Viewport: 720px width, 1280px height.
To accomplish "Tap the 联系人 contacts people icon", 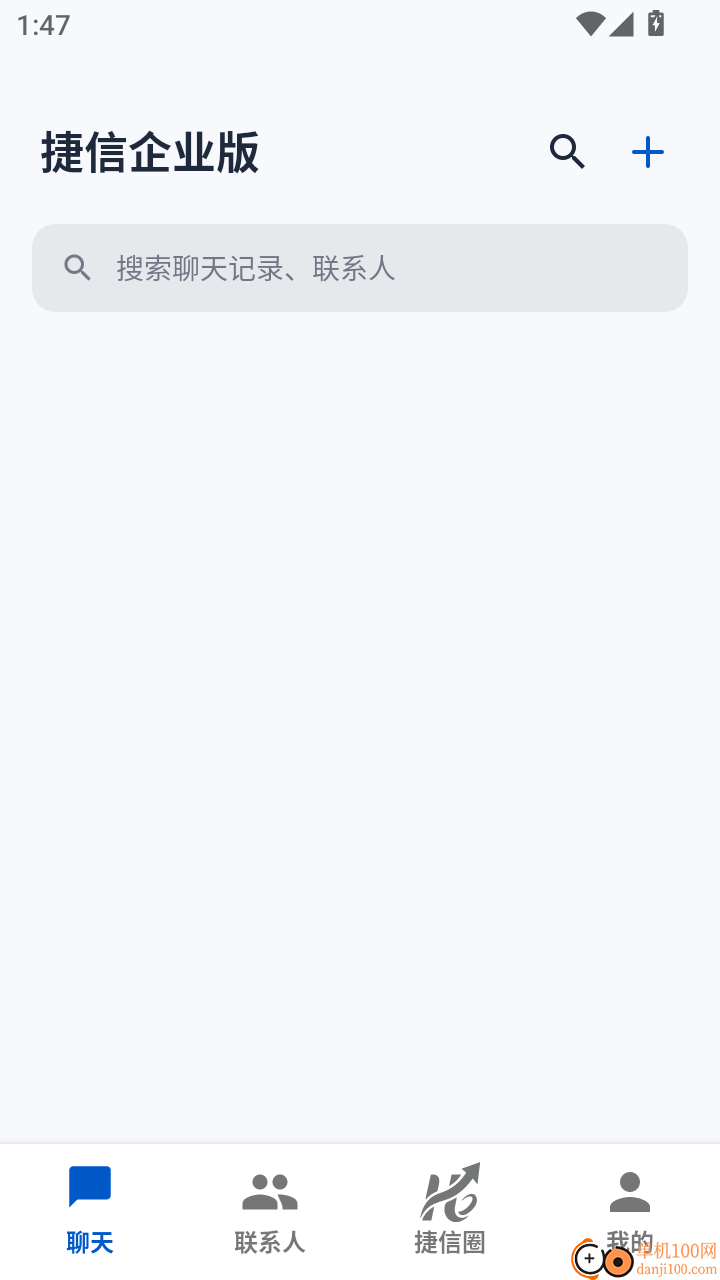I will (x=270, y=1190).
